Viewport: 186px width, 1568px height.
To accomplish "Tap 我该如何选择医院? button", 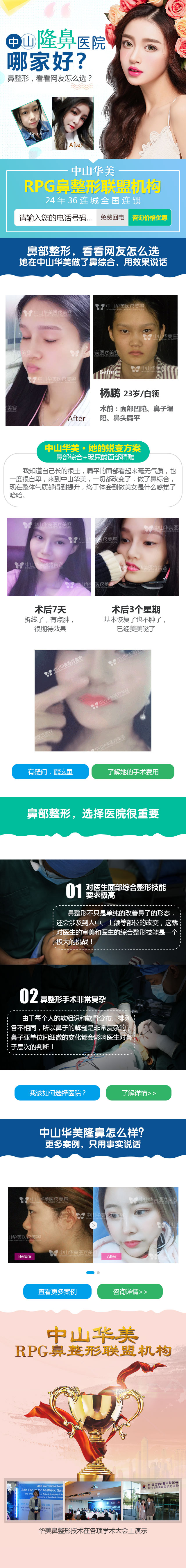I will [57, 1093].
